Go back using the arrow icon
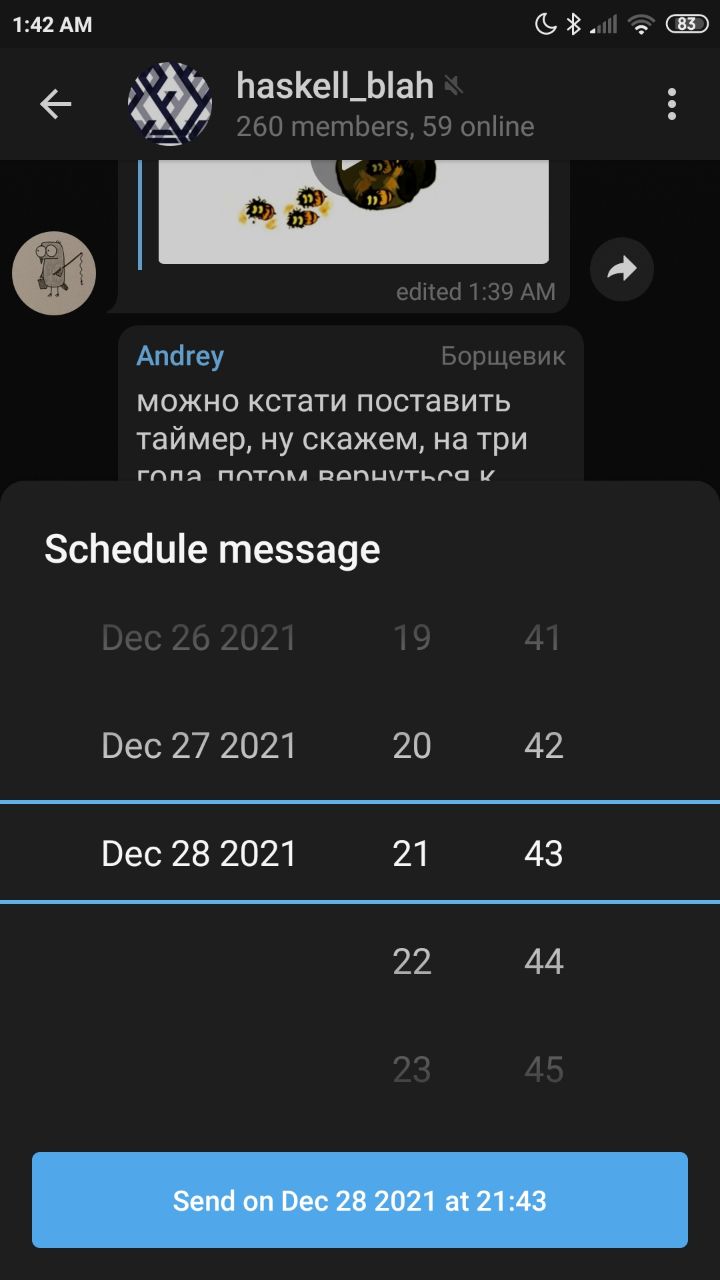The width and height of the screenshot is (720, 1280). pos(55,104)
